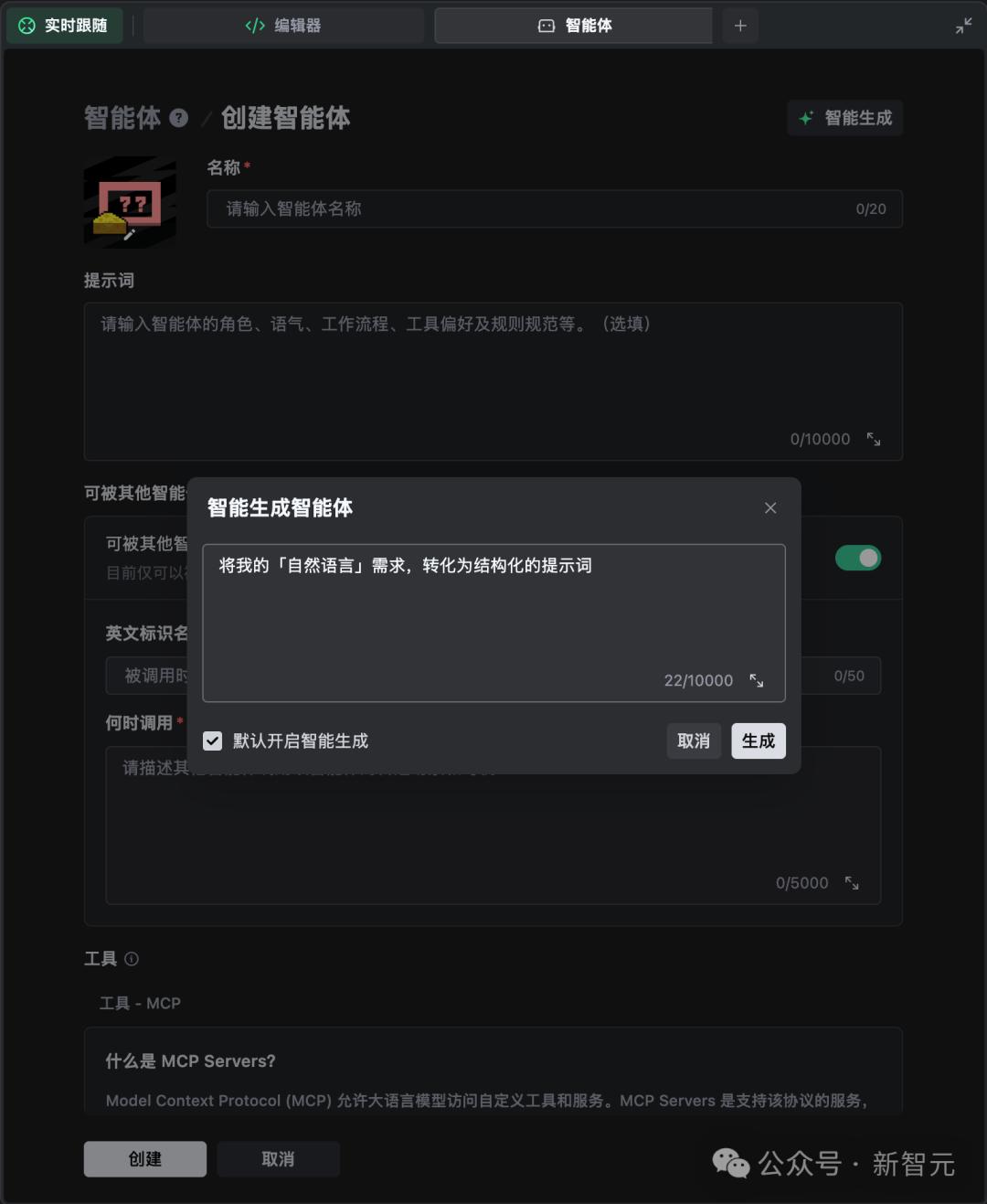987x1204 pixels.
Task: Focus the dialog prompt text area
Action: click(493, 623)
